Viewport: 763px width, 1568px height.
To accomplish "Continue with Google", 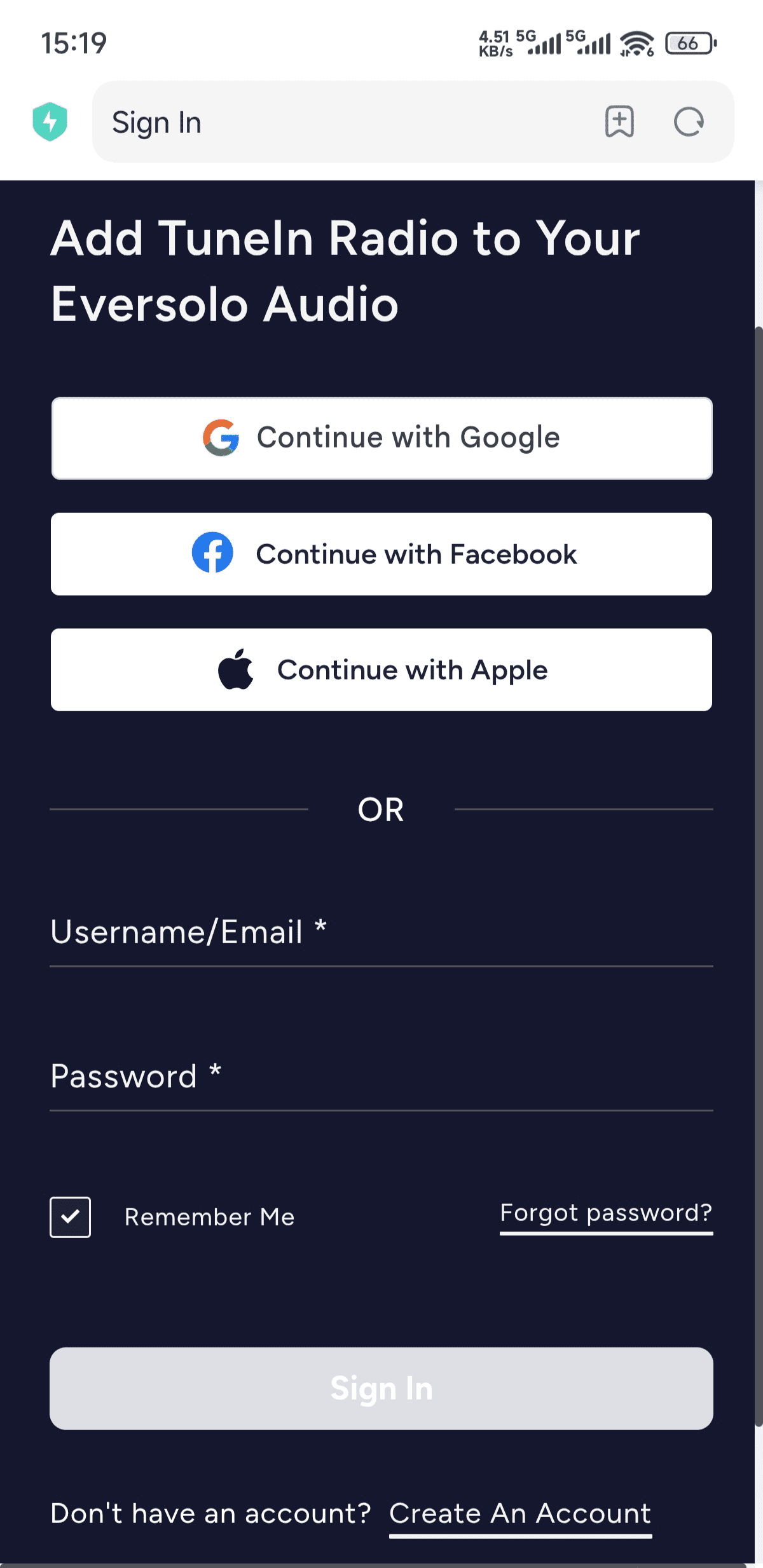I will [381, 438].
